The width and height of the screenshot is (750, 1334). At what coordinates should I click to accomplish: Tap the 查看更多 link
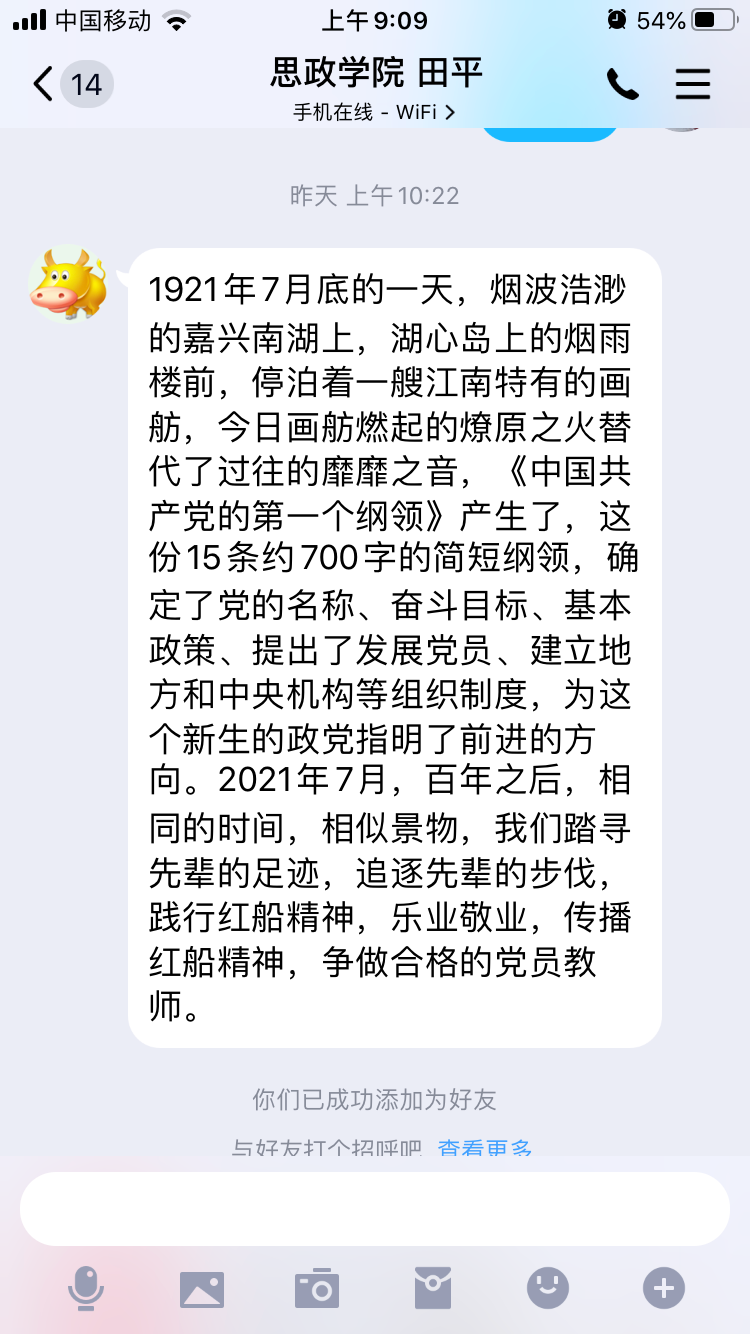pyautogui.click(x=484, y=1148)
